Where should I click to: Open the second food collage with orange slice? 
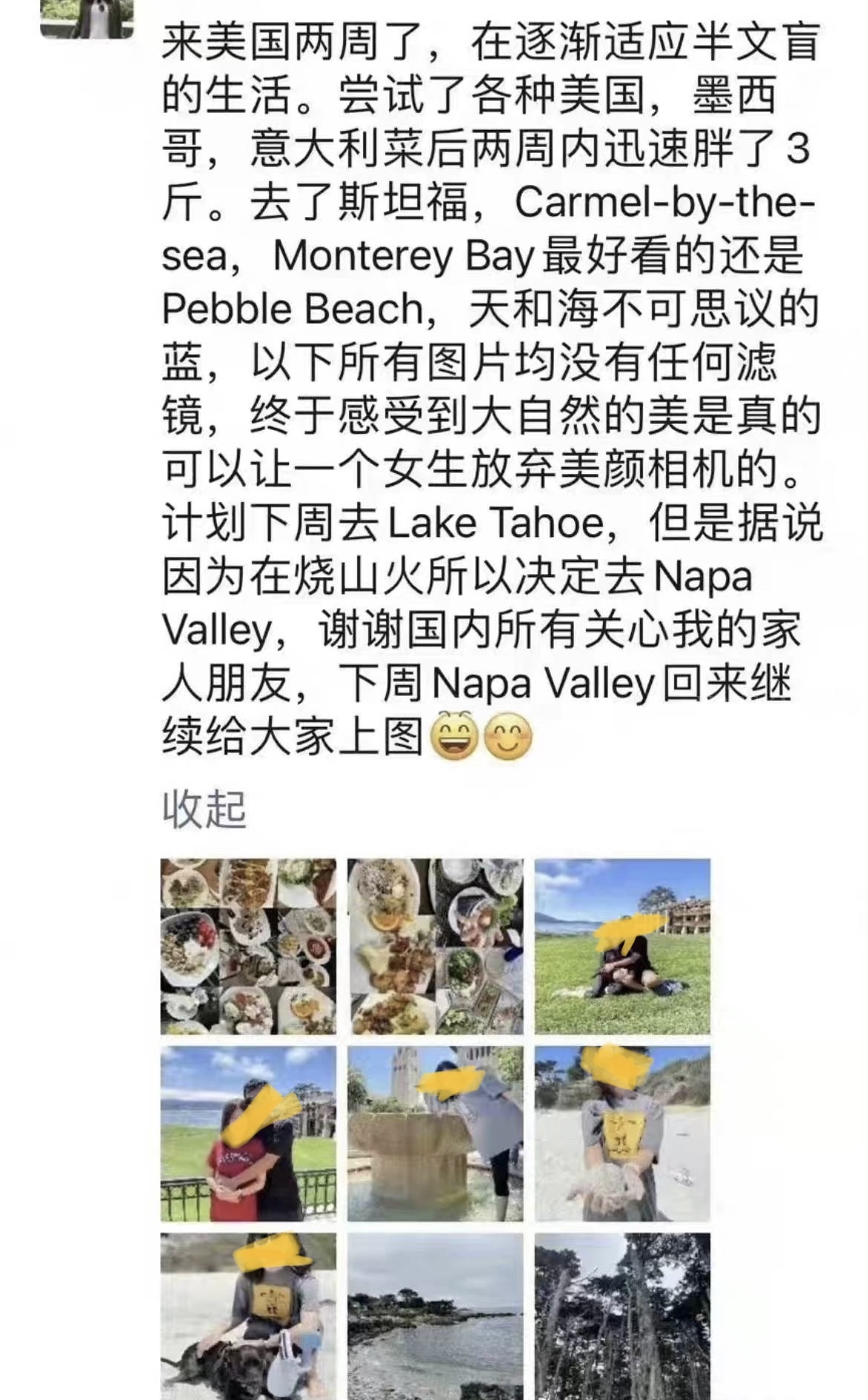pyautogui.click(x=435, y=946)
